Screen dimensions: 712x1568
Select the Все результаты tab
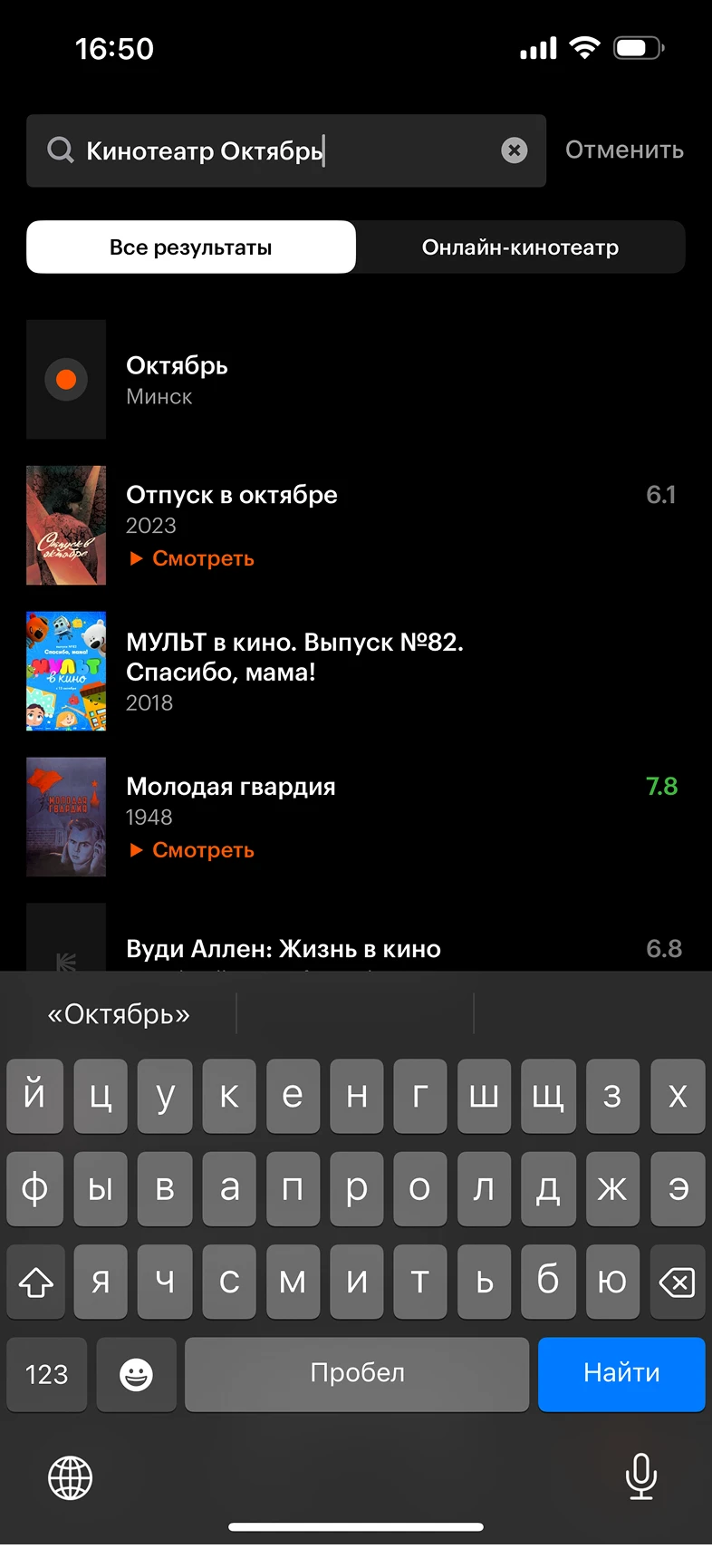(x=191, y=247)
